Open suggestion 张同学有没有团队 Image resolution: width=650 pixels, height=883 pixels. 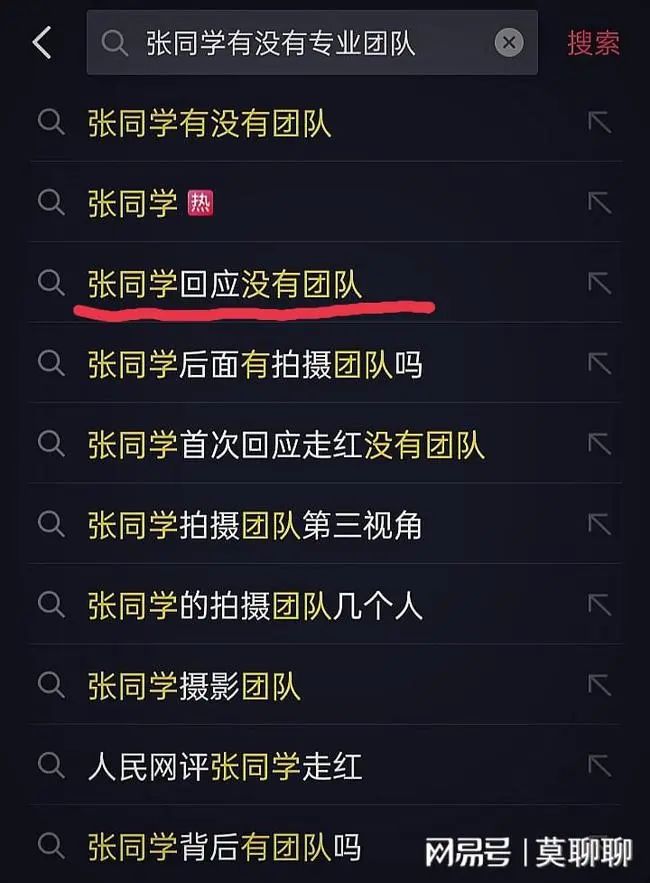pyautogui.click(x=210, y=124)
